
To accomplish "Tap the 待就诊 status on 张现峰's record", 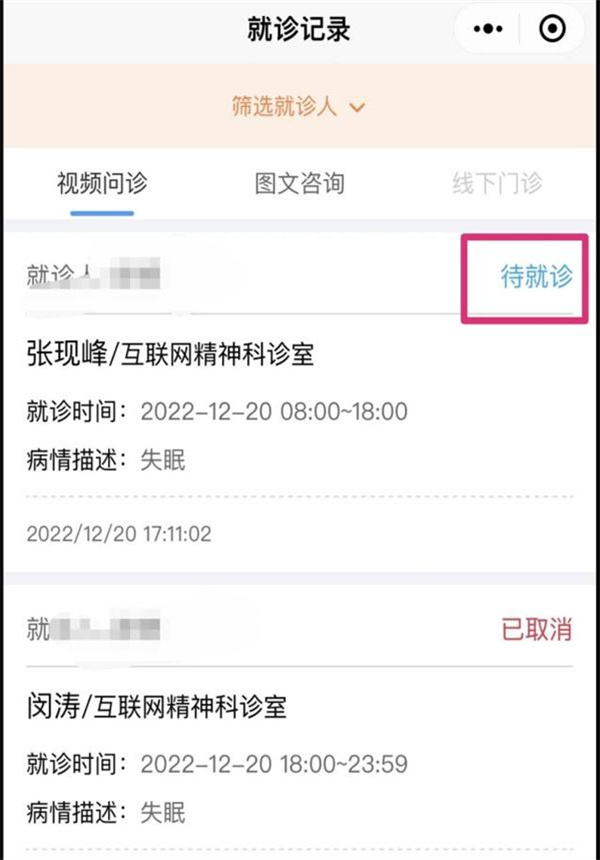I will pos(536,277).
